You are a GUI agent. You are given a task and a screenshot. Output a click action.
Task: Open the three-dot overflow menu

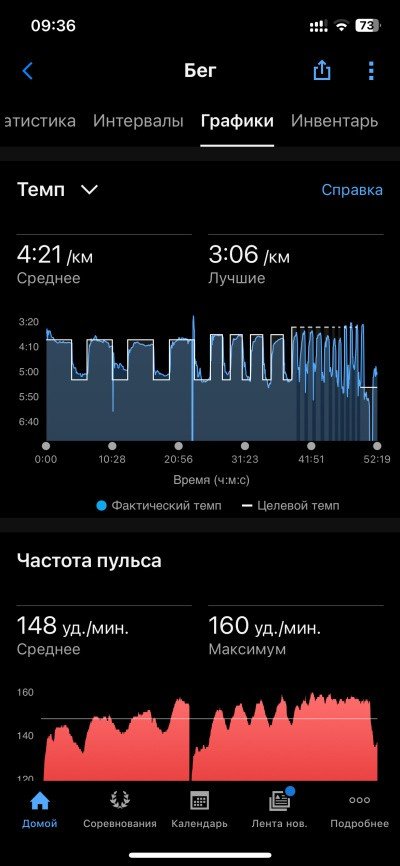coord(371,71)
